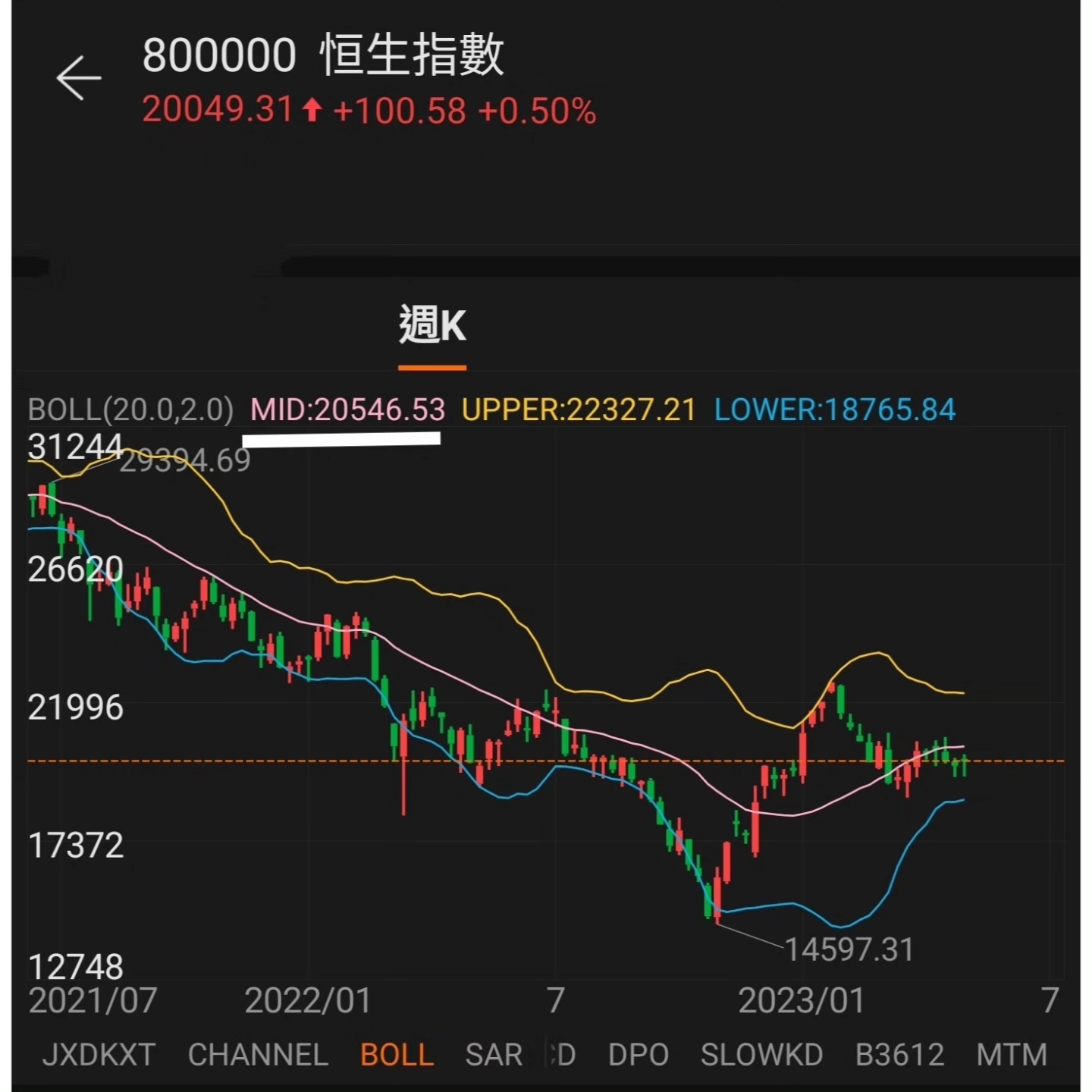1092x1092 pixels.
Task: Choose the BOLL indicator
Action: 397,1055
